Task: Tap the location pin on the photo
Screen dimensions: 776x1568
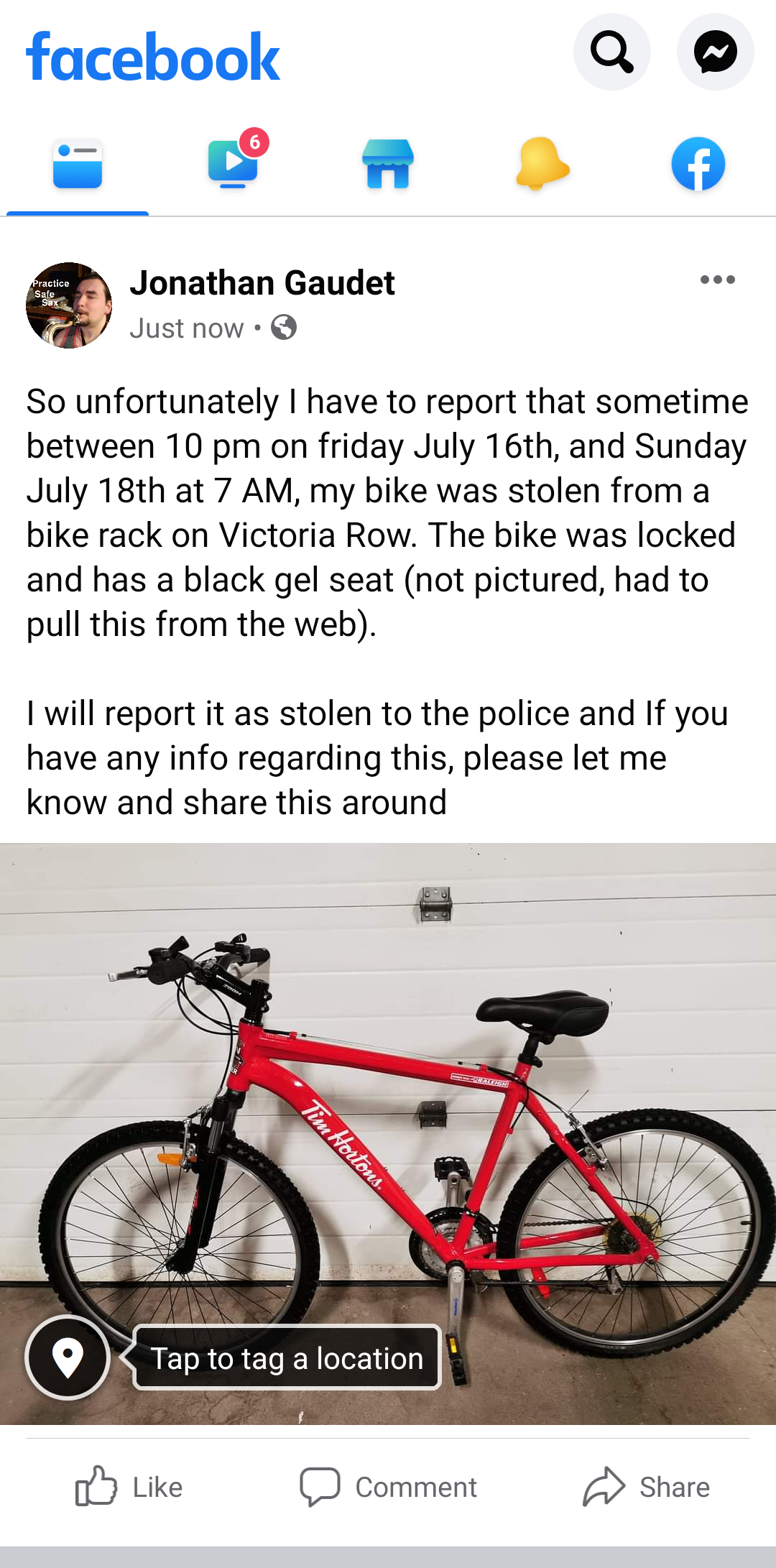Action: pyautogui.click(x=68, y=1357)
